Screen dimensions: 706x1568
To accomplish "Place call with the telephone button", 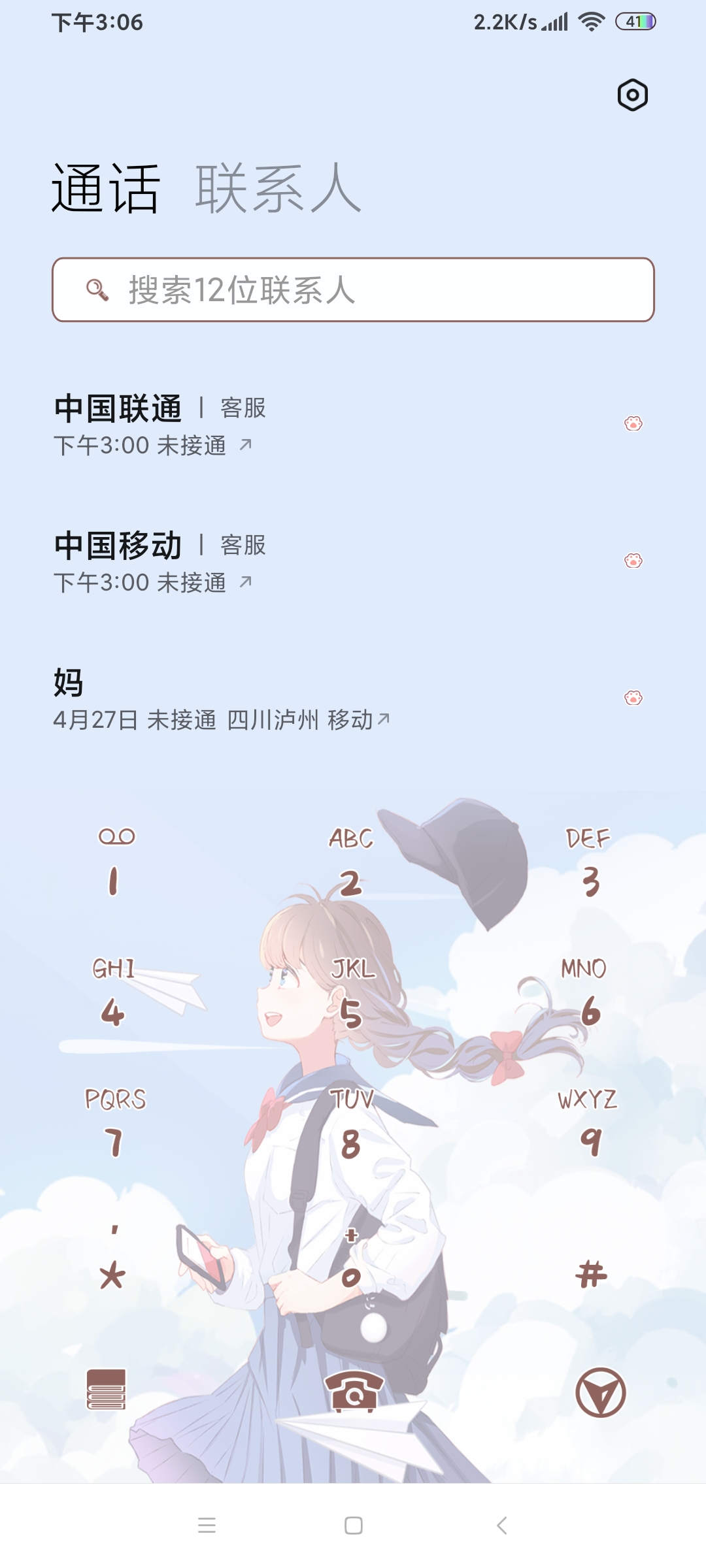I will [x=353, y=1392].
